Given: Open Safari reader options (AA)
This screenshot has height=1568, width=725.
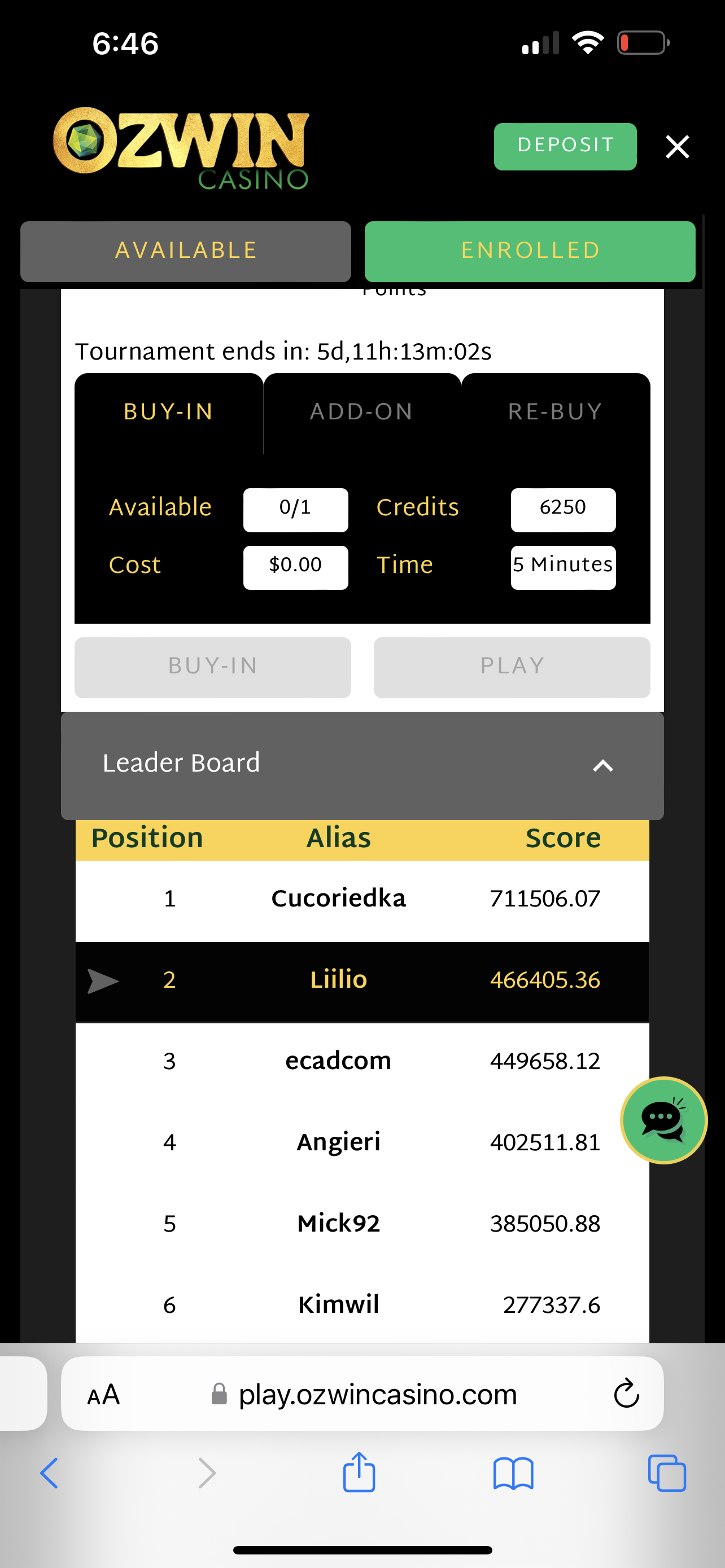Looking at the screenshot, I should click(103, 1395).
